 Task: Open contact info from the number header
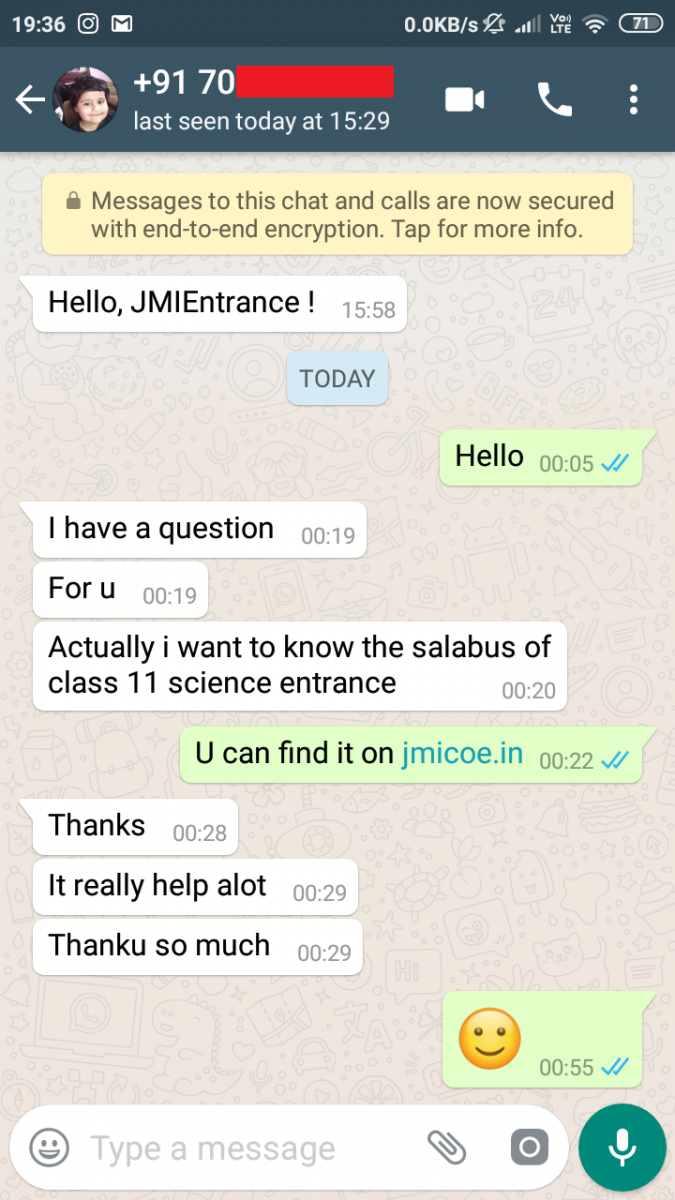(x=262, y=100)
